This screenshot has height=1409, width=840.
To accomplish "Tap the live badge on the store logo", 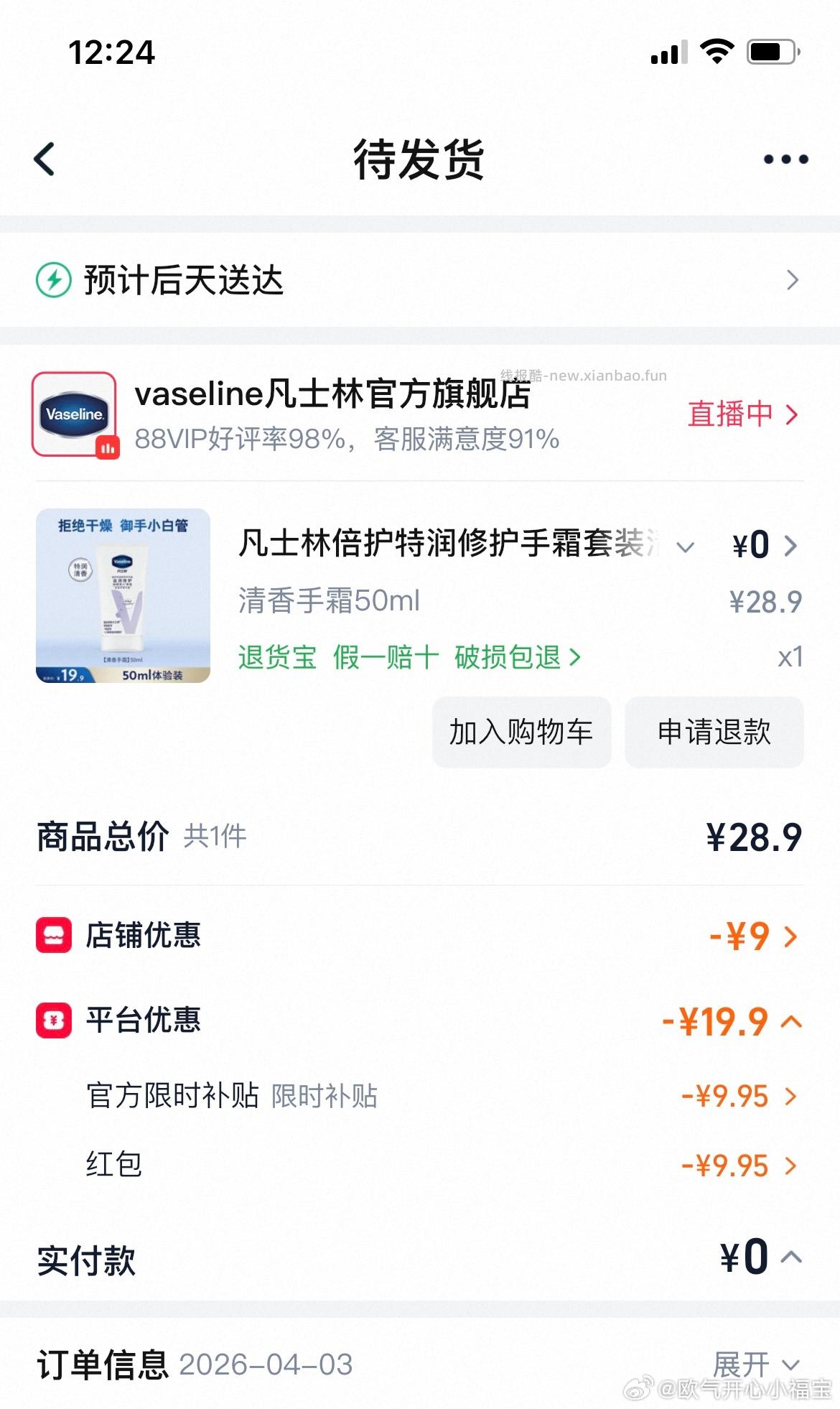I will point(106,447).
